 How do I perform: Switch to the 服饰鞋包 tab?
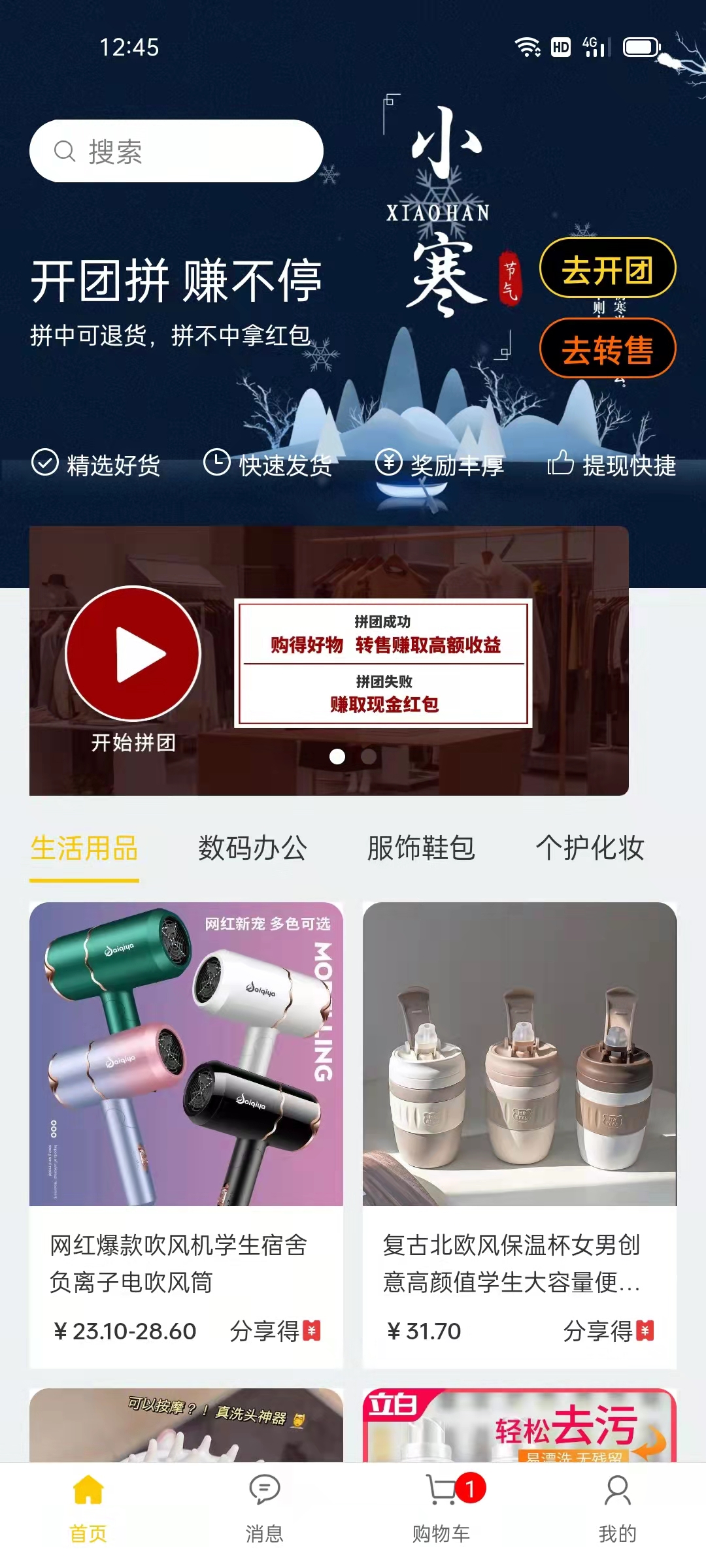[x=421, y=849]
